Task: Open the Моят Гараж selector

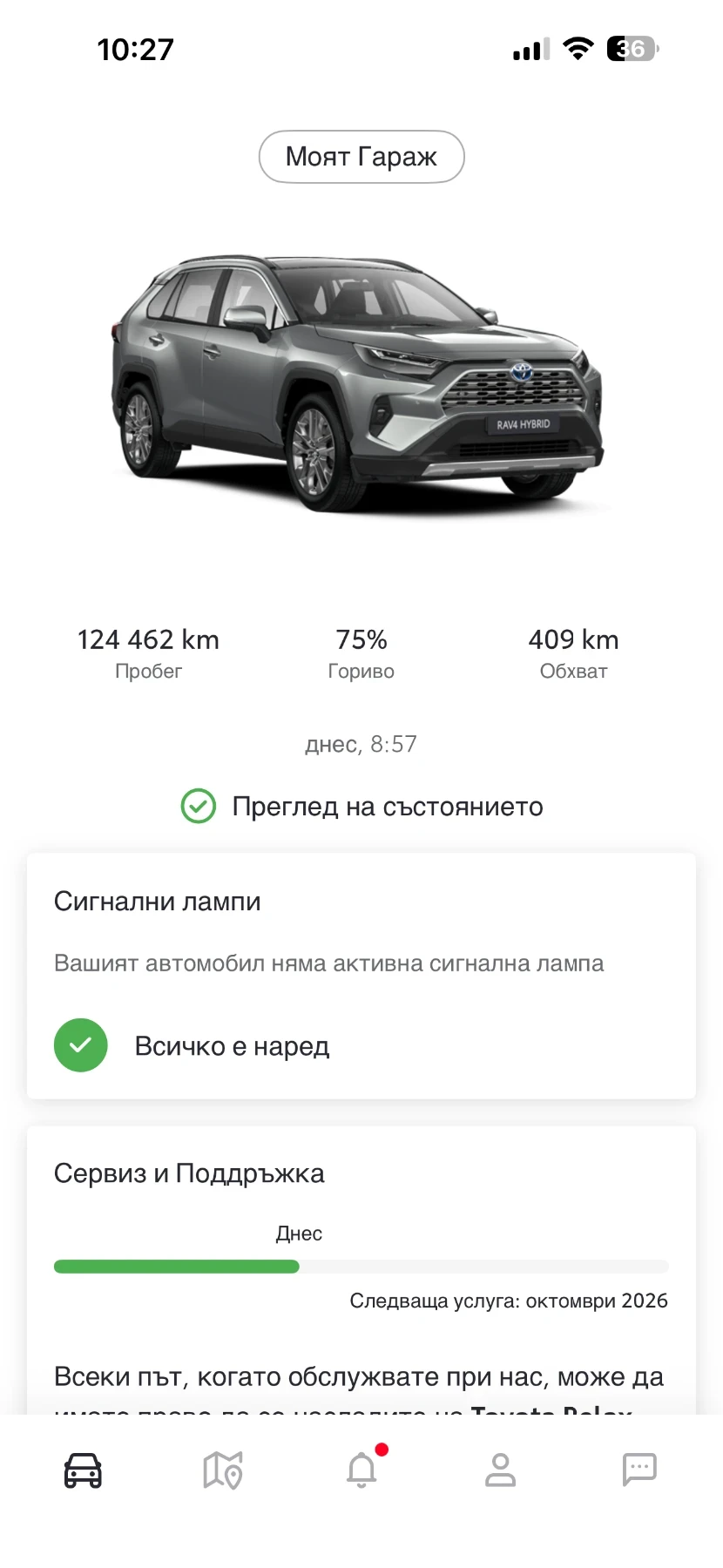Action: pyautogui.click(x=361, y=156)
